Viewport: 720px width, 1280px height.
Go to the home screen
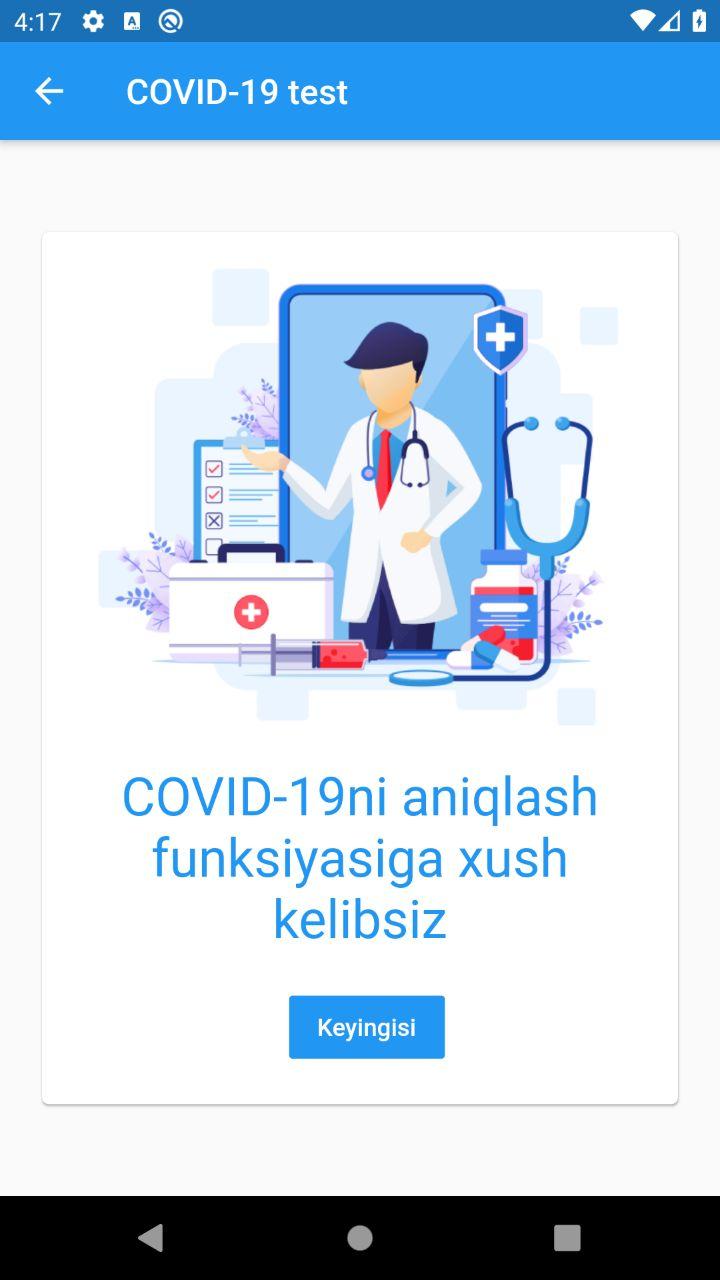360,1238
